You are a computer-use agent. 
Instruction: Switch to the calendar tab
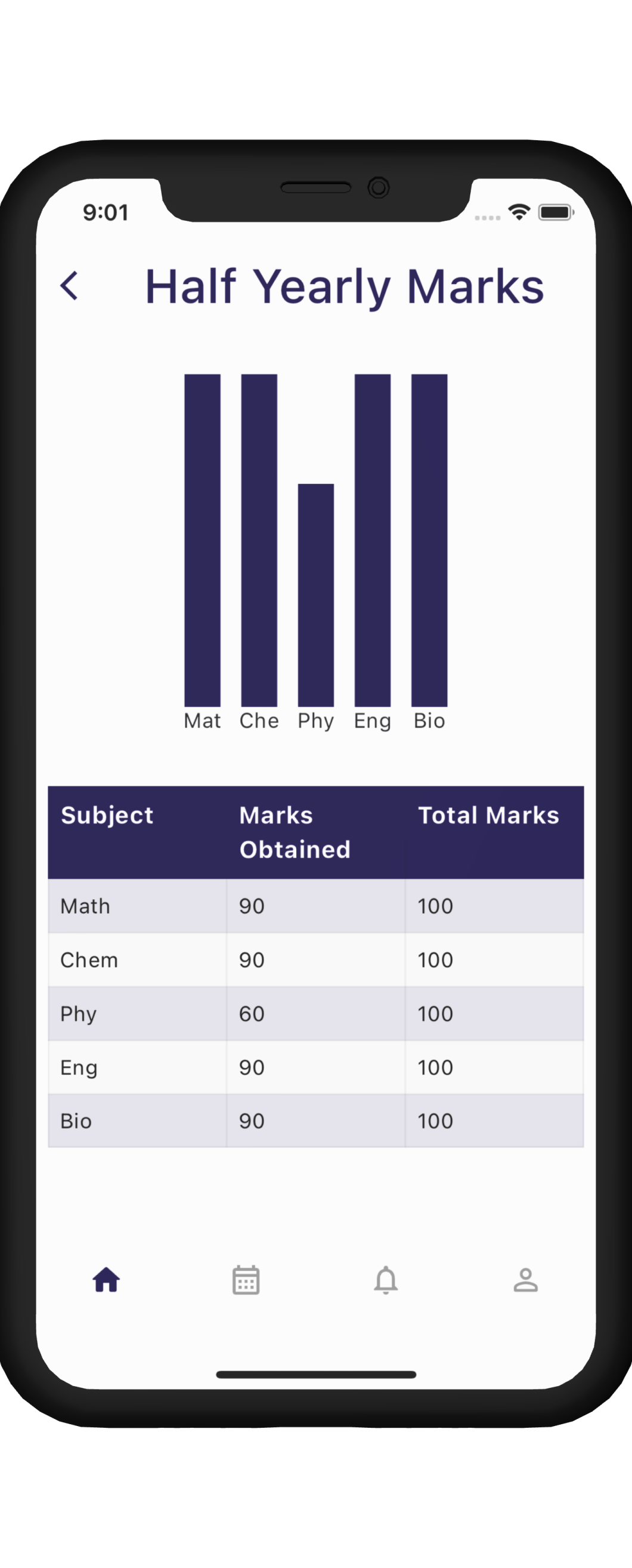click(x=246, y=1279)
